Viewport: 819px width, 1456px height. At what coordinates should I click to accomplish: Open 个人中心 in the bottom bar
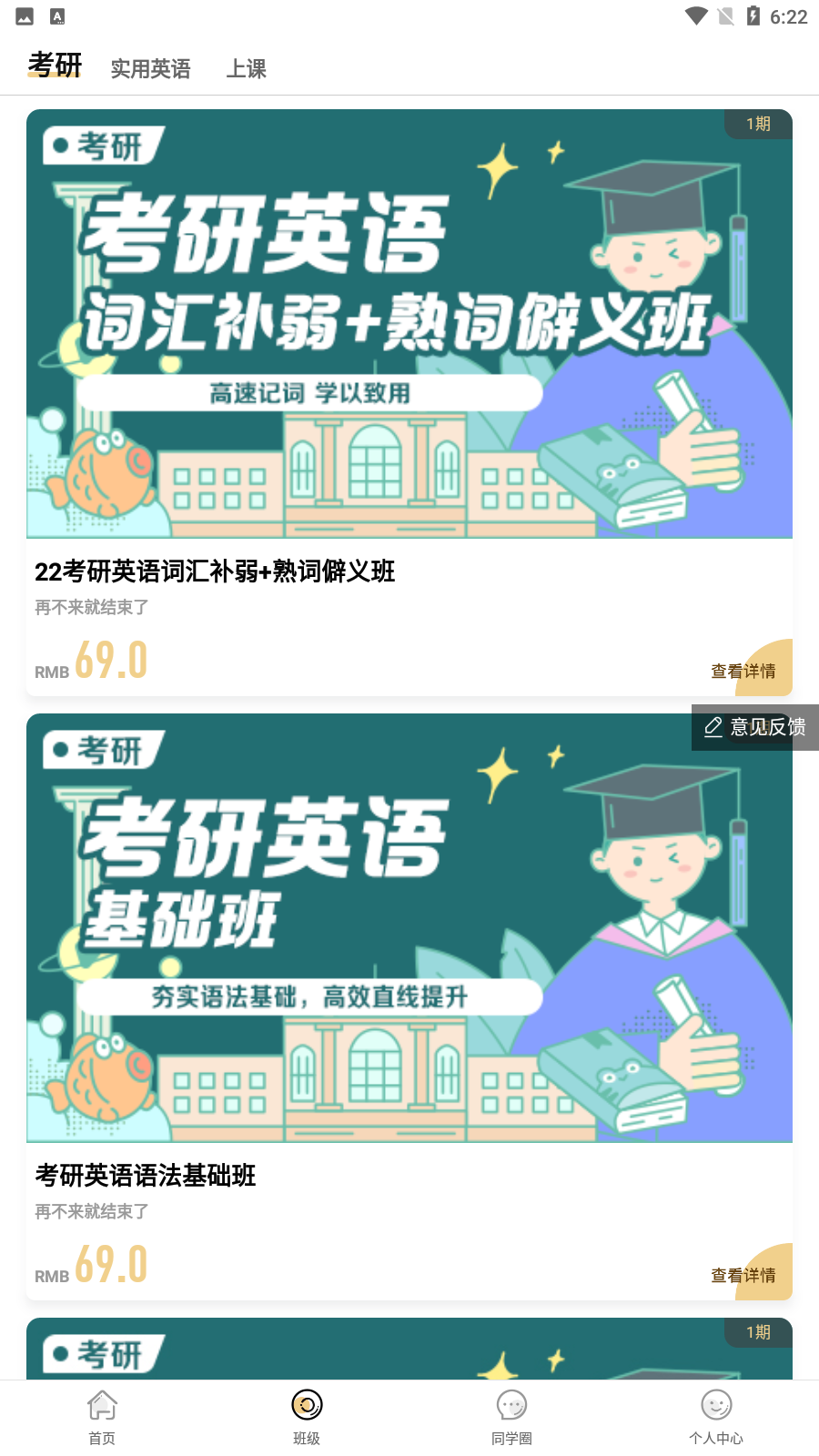(716, 1416)
